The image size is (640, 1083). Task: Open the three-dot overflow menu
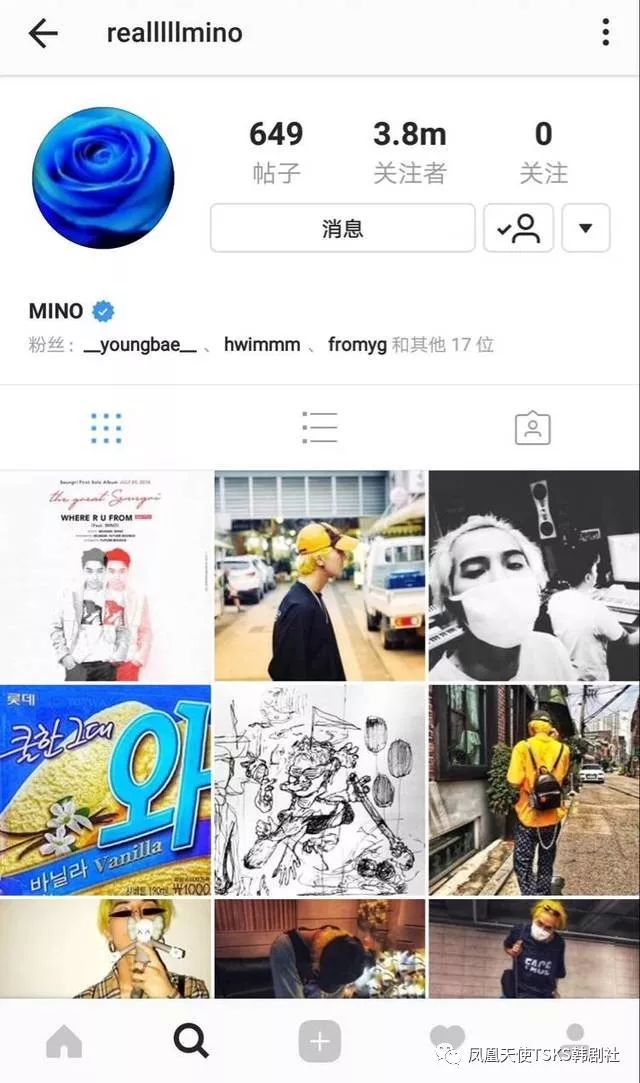point(605,33)
